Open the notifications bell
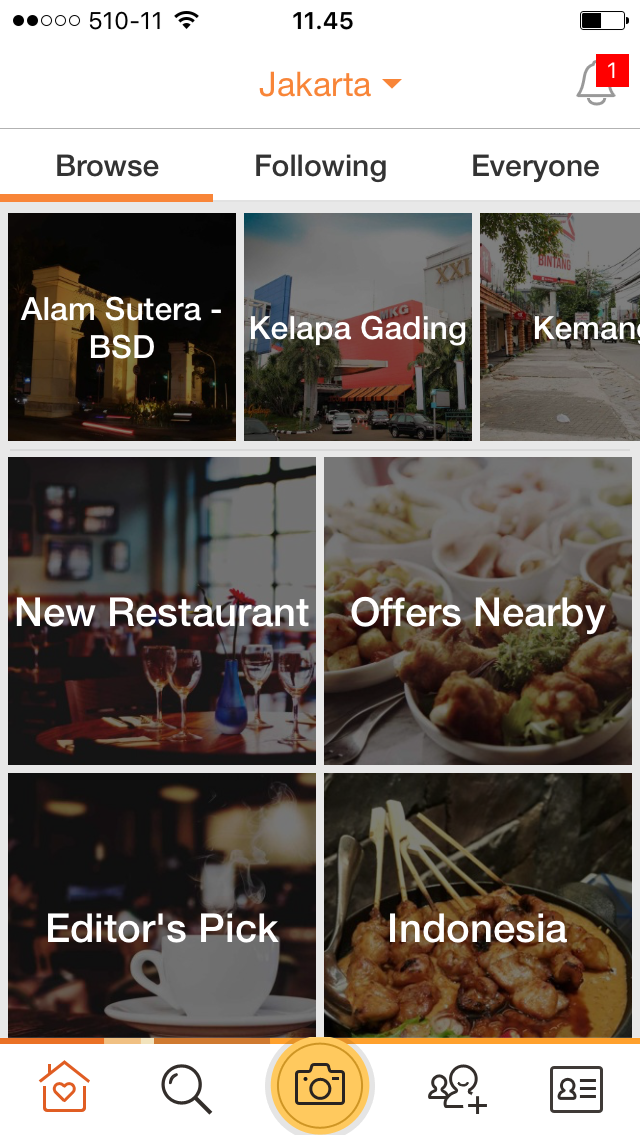The height and width of the screenshot is (1136, 640). pyautogui.click(x=596, y=84)
